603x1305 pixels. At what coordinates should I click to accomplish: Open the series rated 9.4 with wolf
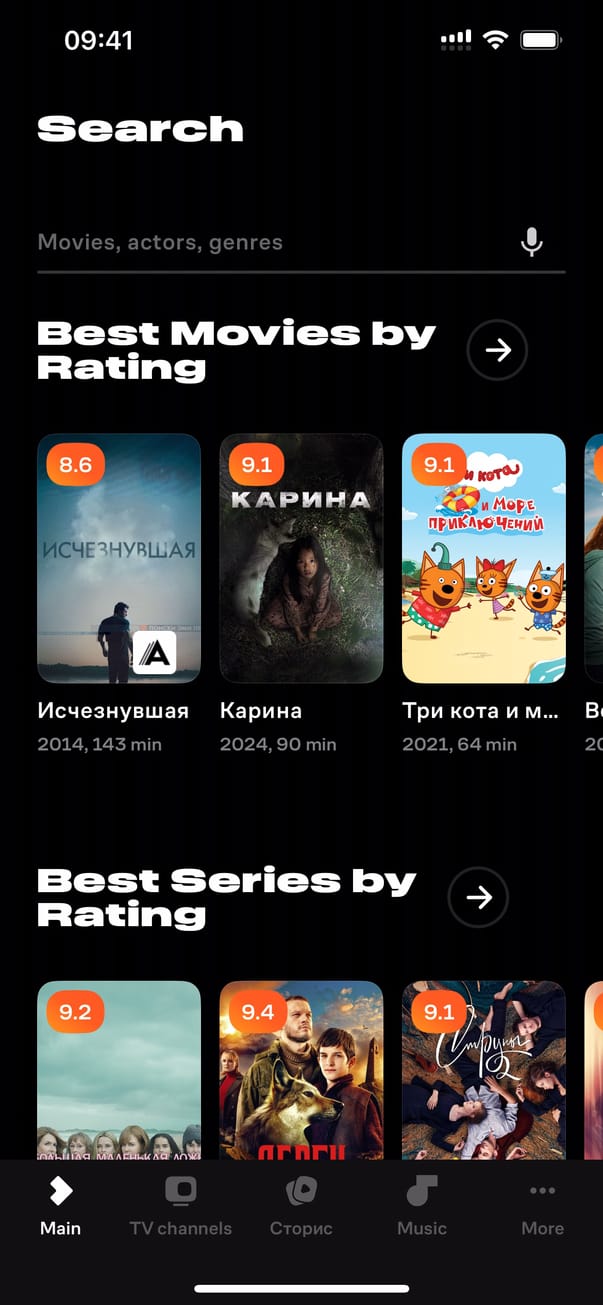click(x=301, y=1070)
